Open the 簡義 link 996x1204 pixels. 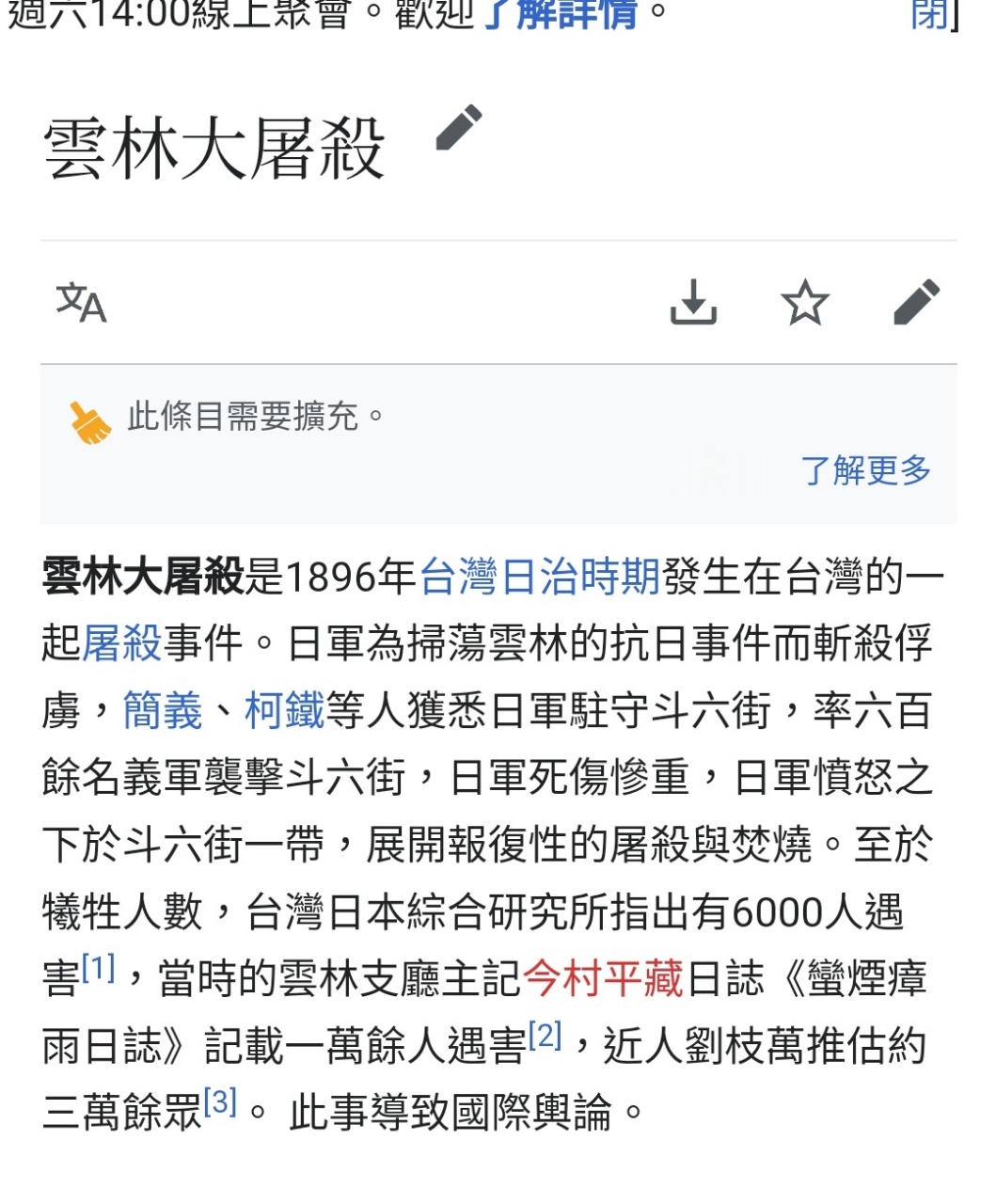tap(163, 710)
